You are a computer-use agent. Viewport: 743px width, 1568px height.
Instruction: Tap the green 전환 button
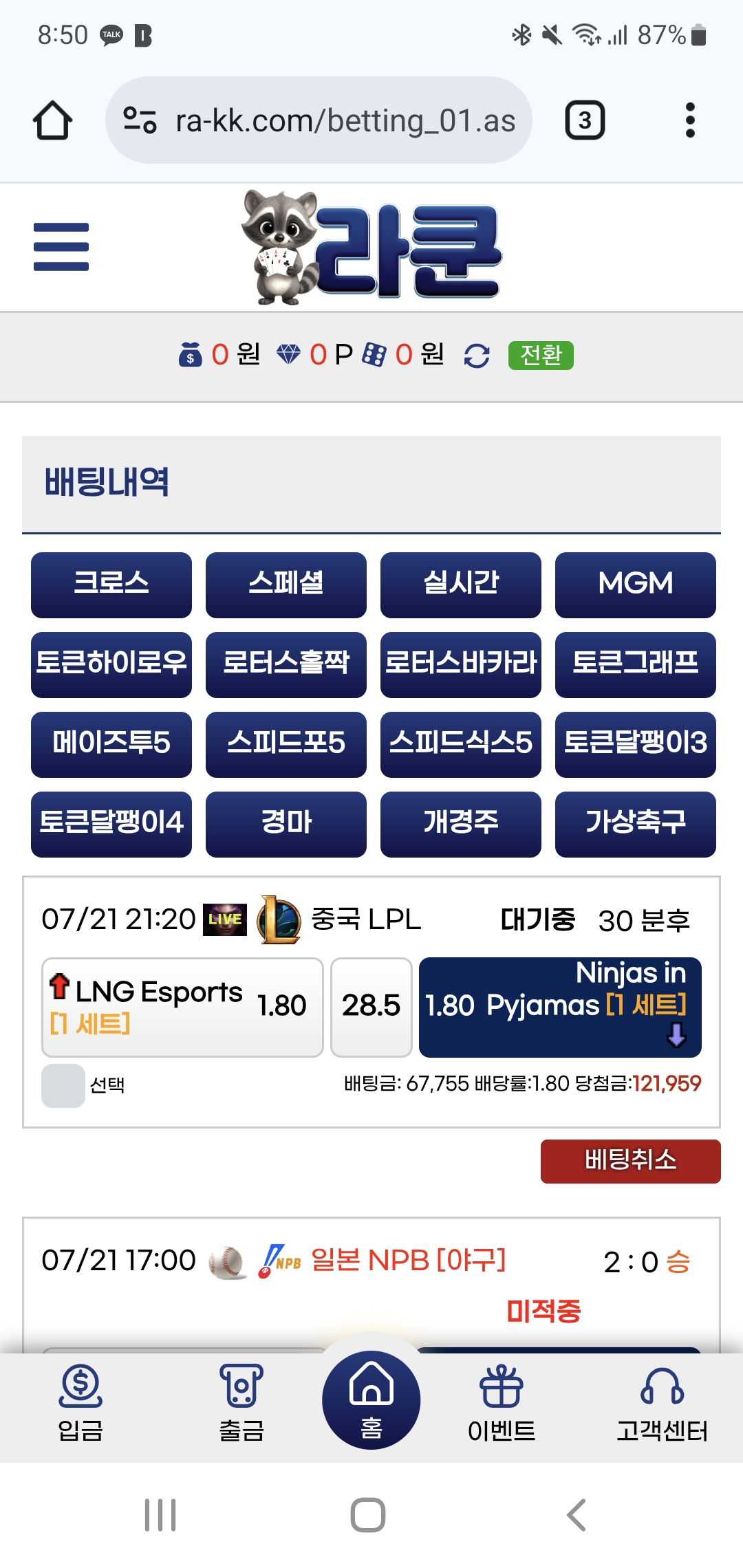tap(541, 356)
